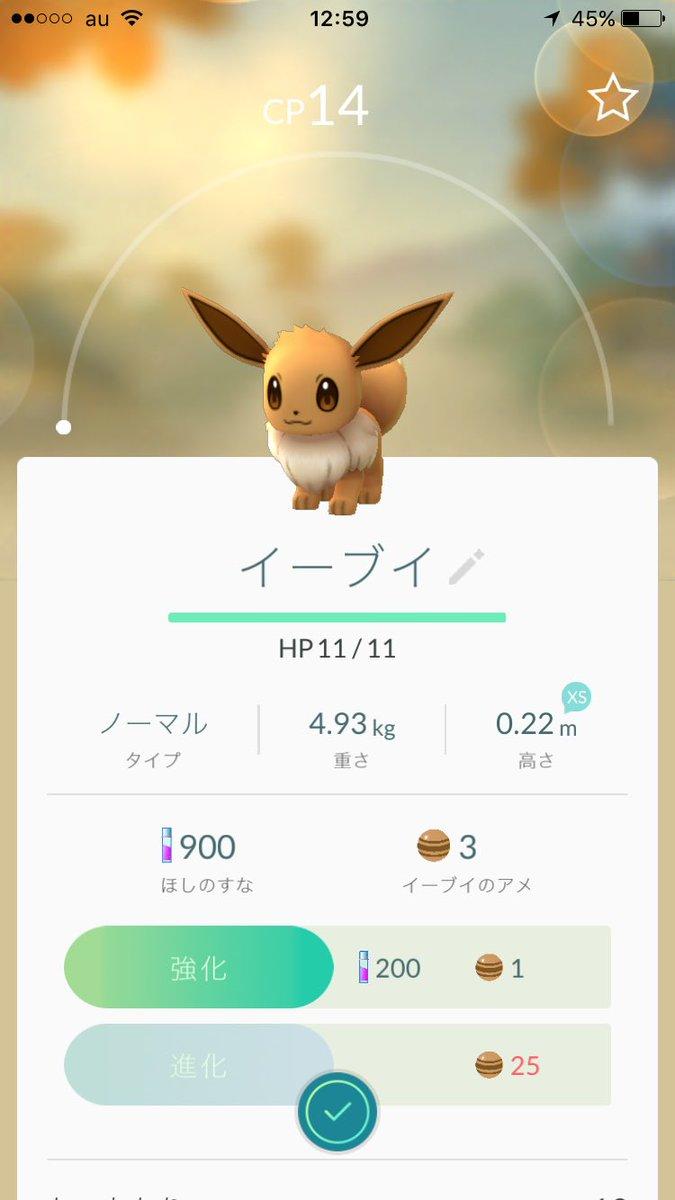Mark Eevee as favorite with star

point(611,98)
